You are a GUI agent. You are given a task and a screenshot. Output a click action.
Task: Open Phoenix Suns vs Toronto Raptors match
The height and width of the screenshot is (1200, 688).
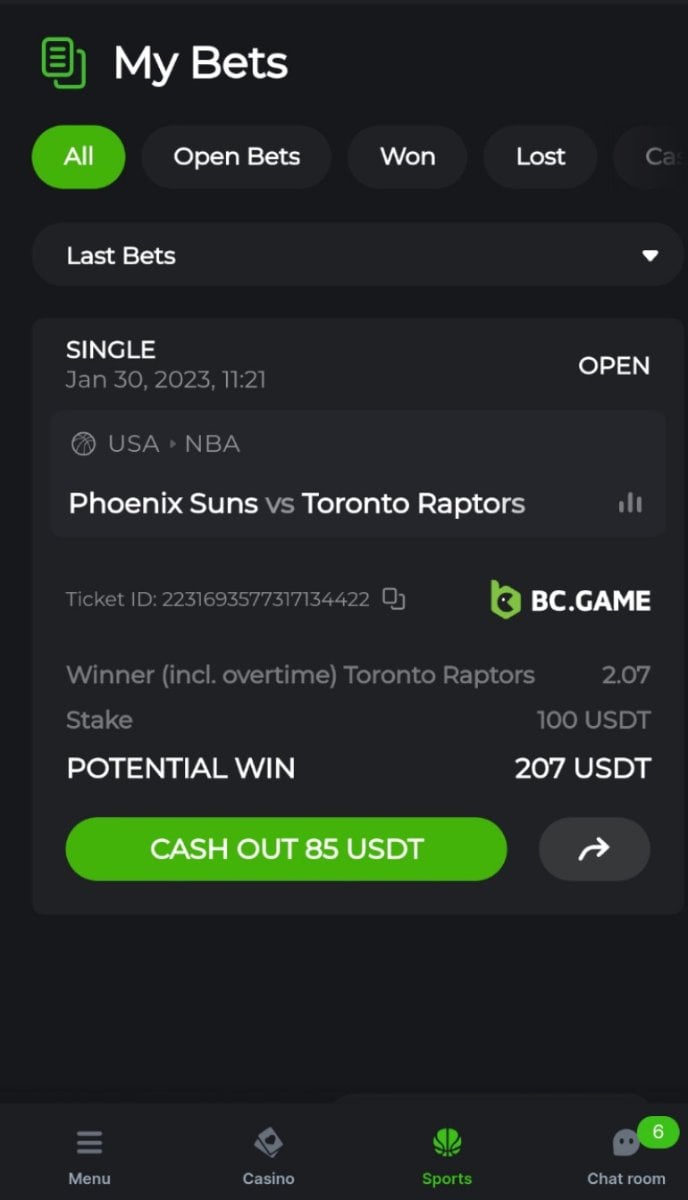pyautogui.click(x=296, y=503)
